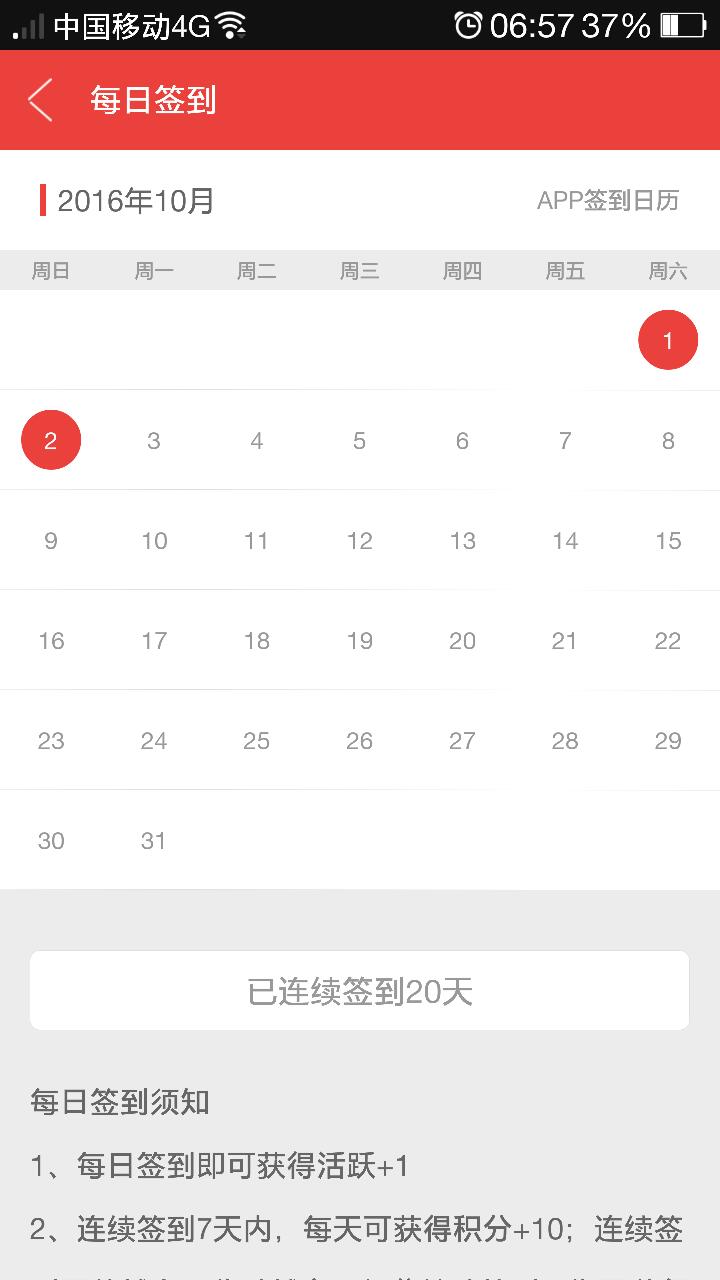This screenshot has width=720, height=1280.
Task: Go back from the 每日签到 page
Action: pos(40,100)
